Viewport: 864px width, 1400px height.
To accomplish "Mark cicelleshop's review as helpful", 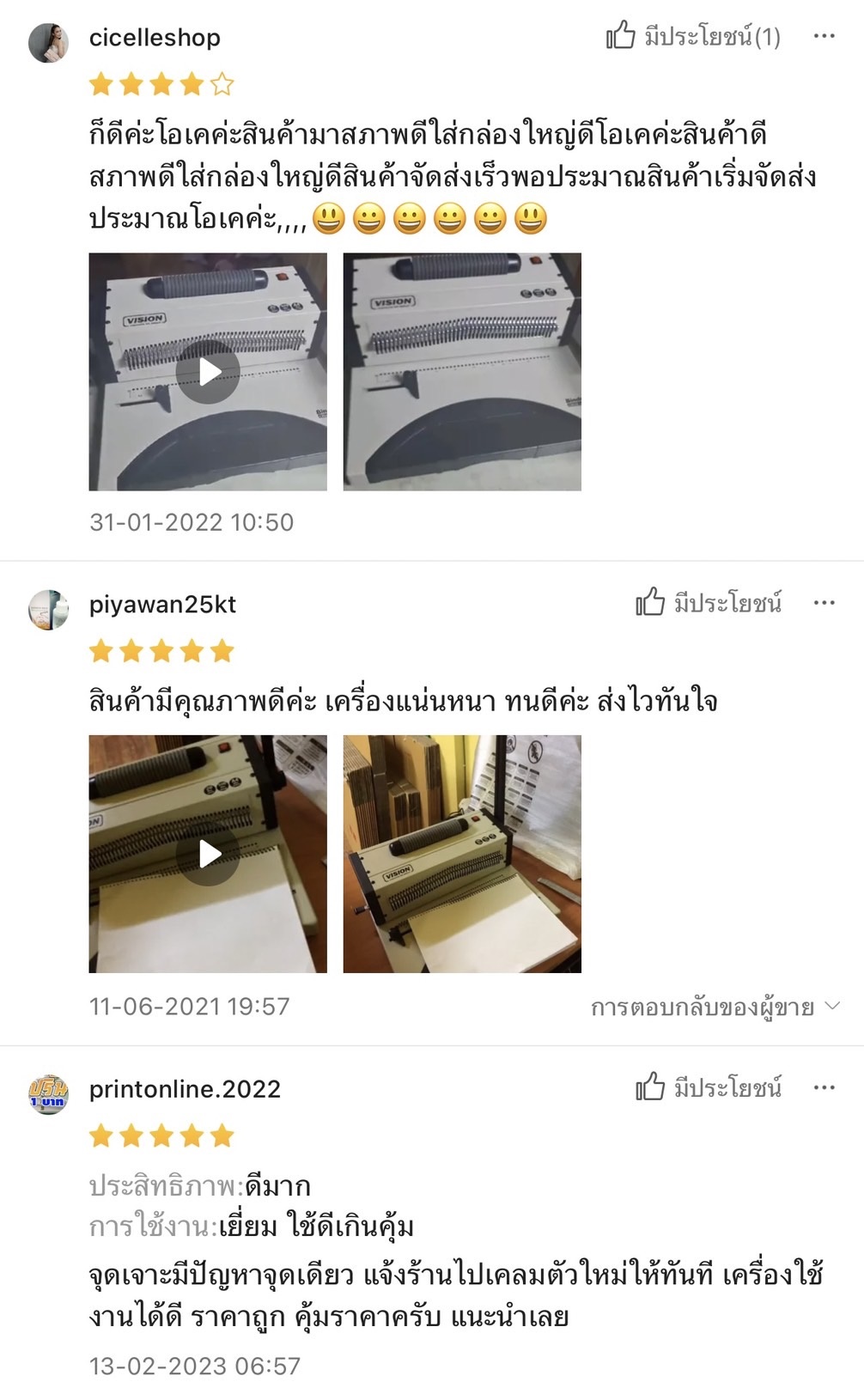I will point(693,36).
